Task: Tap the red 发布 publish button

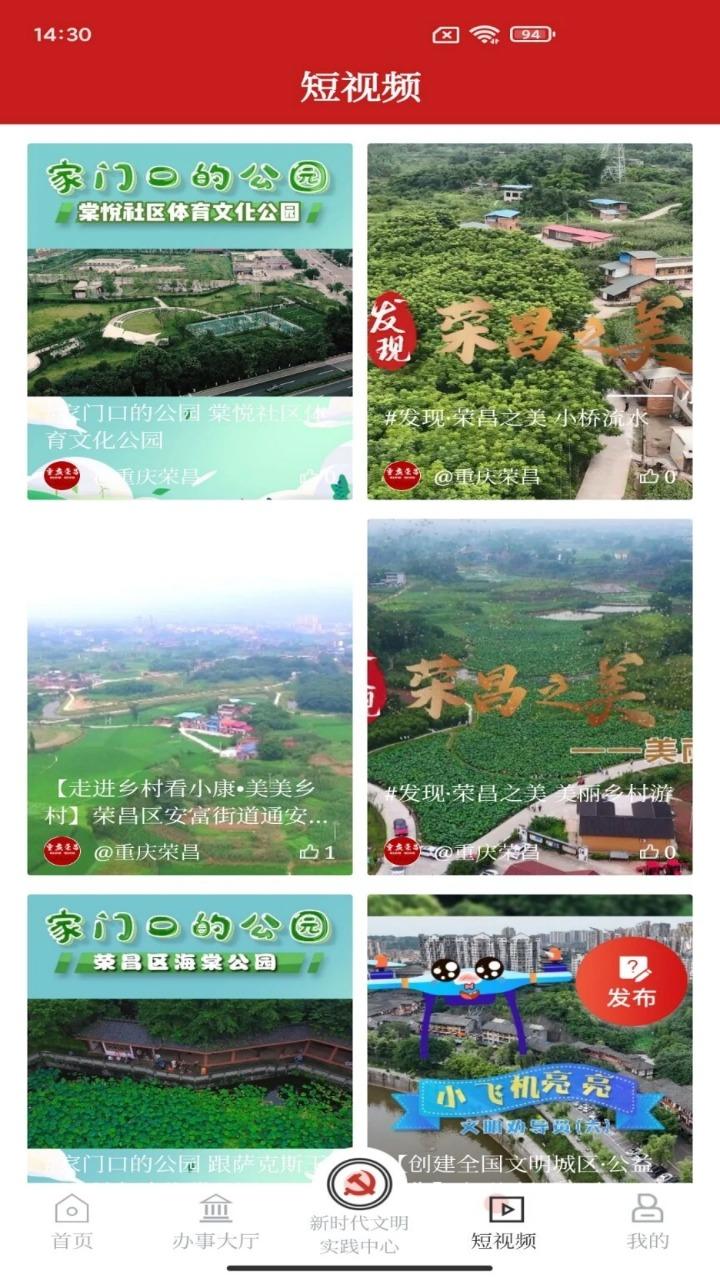Action: click(631, 981)
